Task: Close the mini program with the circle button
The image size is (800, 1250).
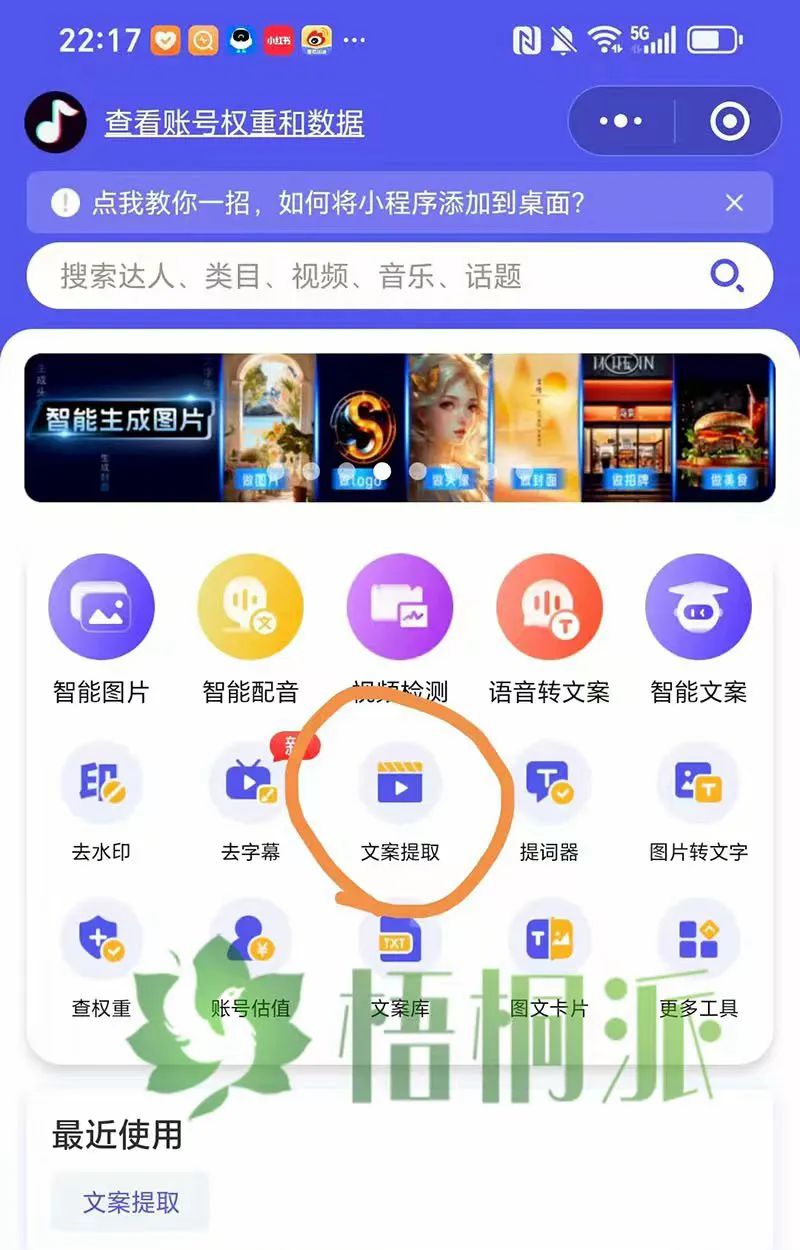Action: click(729, 122)
